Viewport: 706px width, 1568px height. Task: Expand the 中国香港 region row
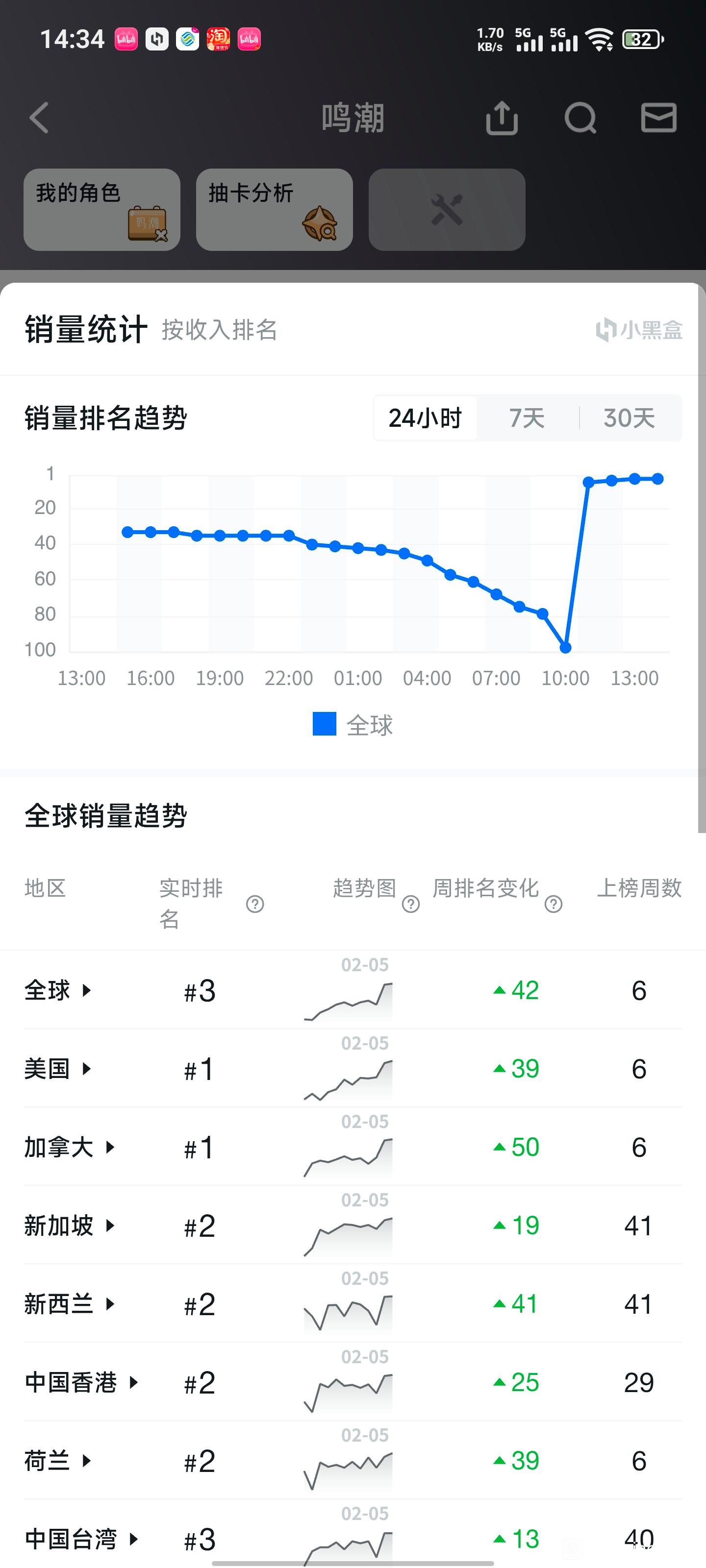pyautogui.click(x=81, y=1382)
